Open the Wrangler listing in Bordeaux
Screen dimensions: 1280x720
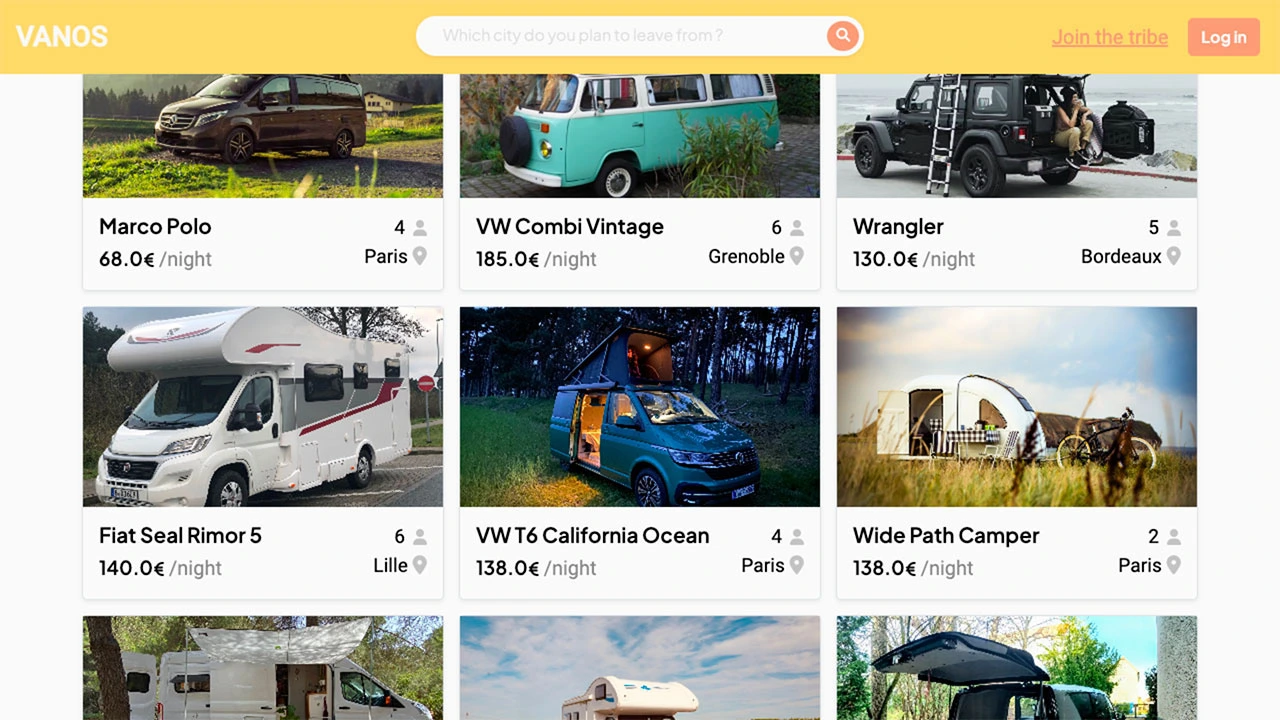1016,180
